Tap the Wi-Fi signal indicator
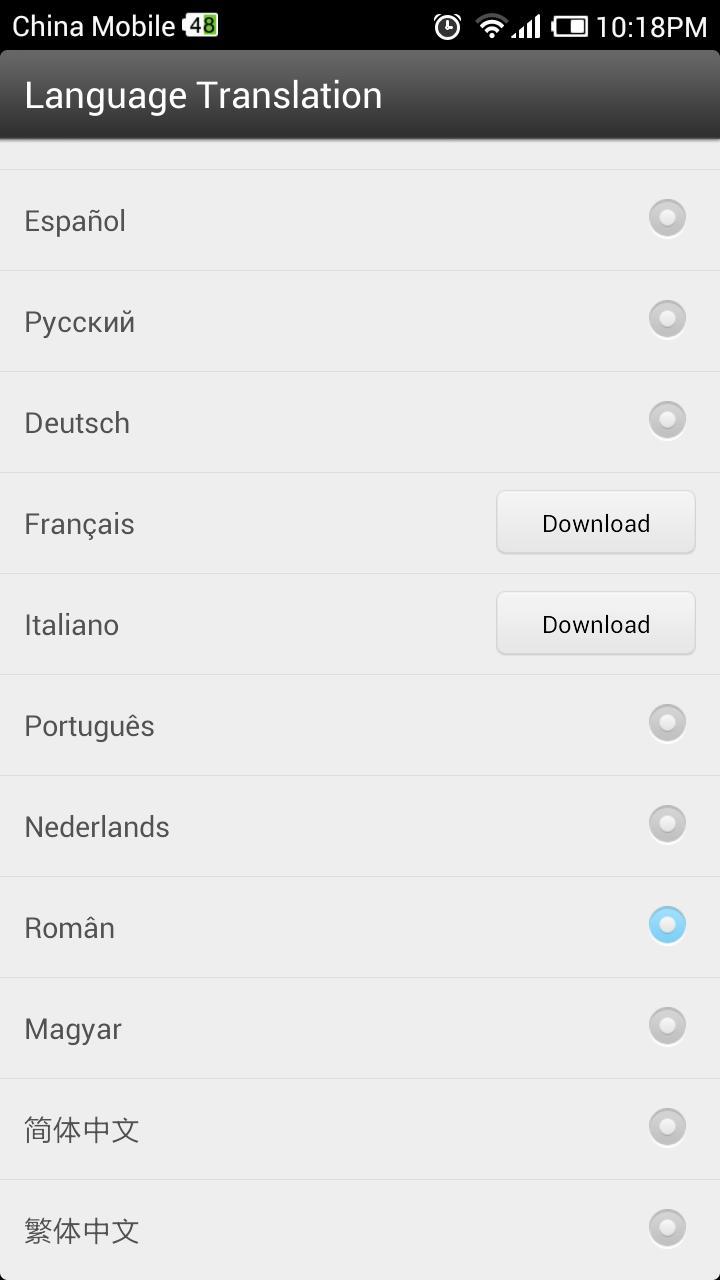 point(492,26)
